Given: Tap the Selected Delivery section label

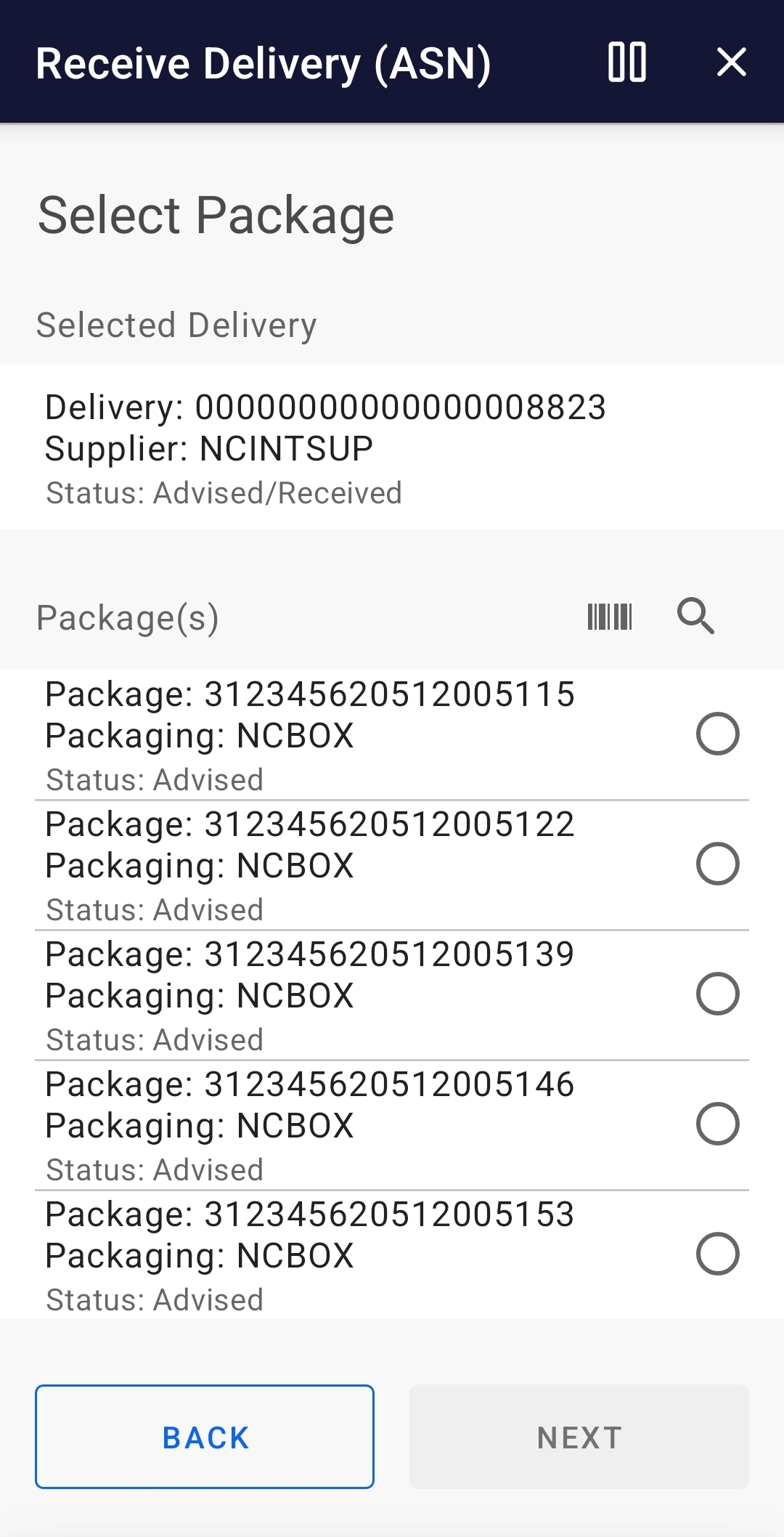Looking at the screenshot, I should coord(175,325).
